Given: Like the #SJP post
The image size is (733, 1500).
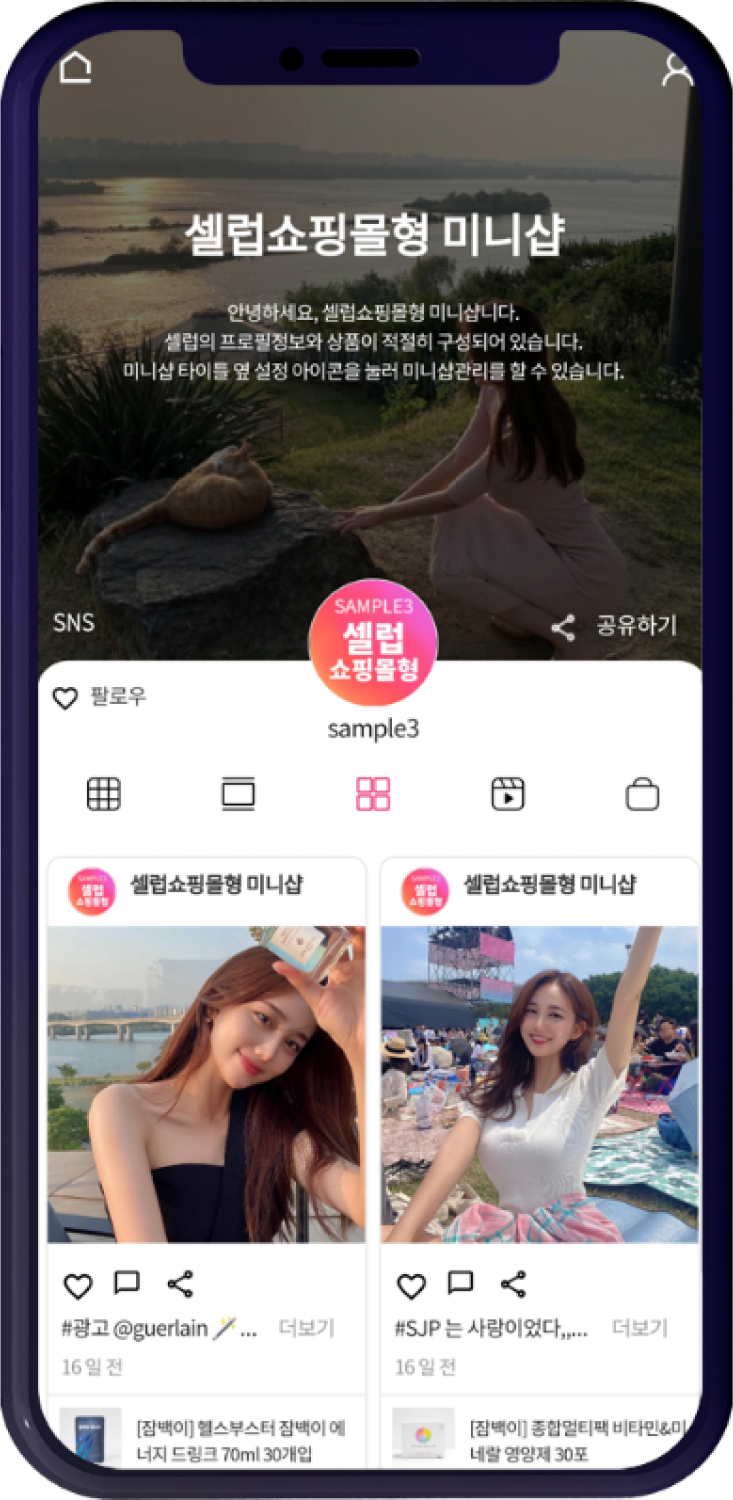Looking at the screenshot, I should (411, 1285).
